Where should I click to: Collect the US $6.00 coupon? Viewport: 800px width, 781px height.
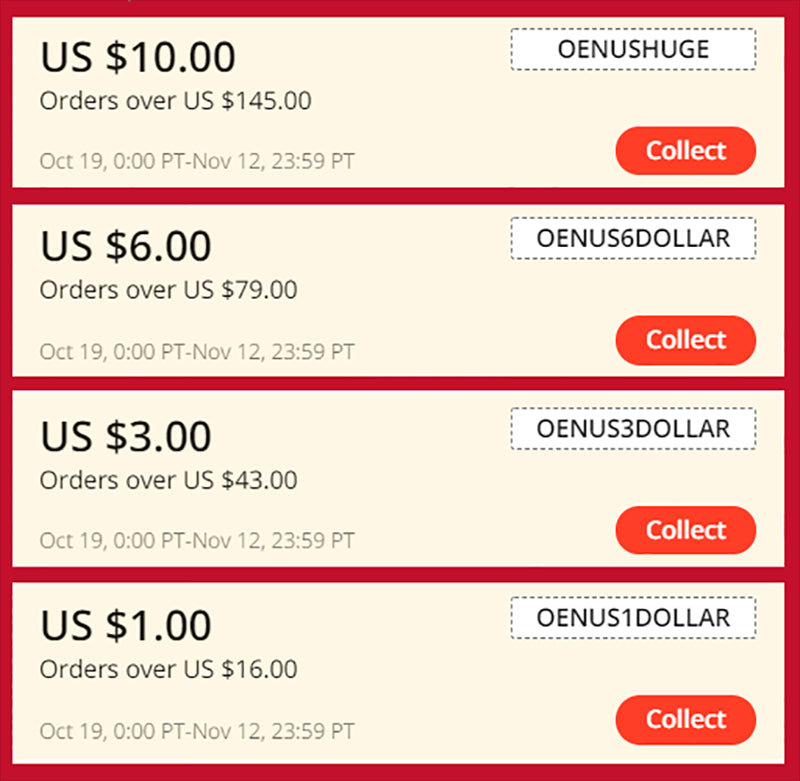[685, 340]
